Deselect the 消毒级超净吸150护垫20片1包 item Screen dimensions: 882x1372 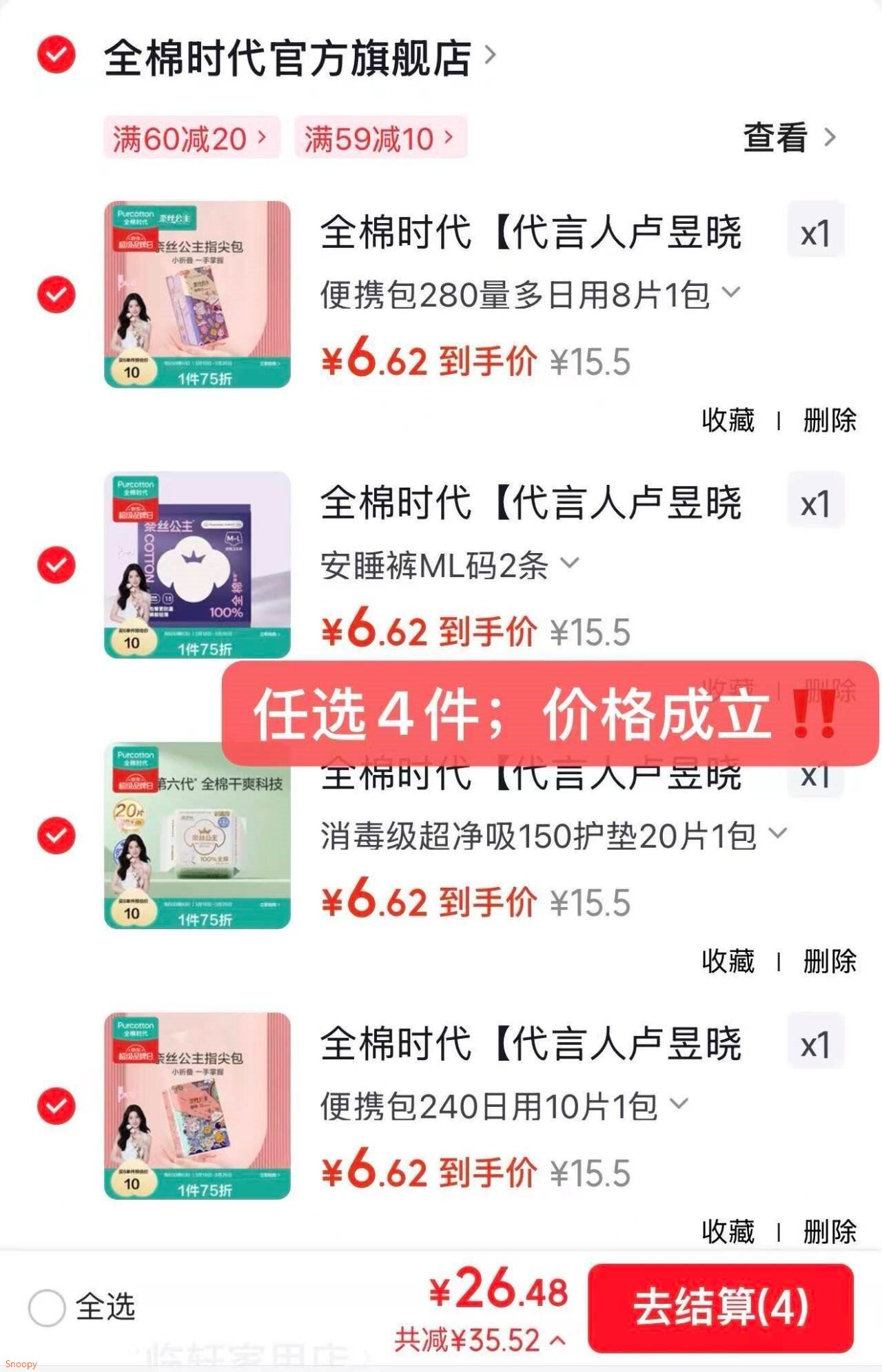[x=56, y=835]
